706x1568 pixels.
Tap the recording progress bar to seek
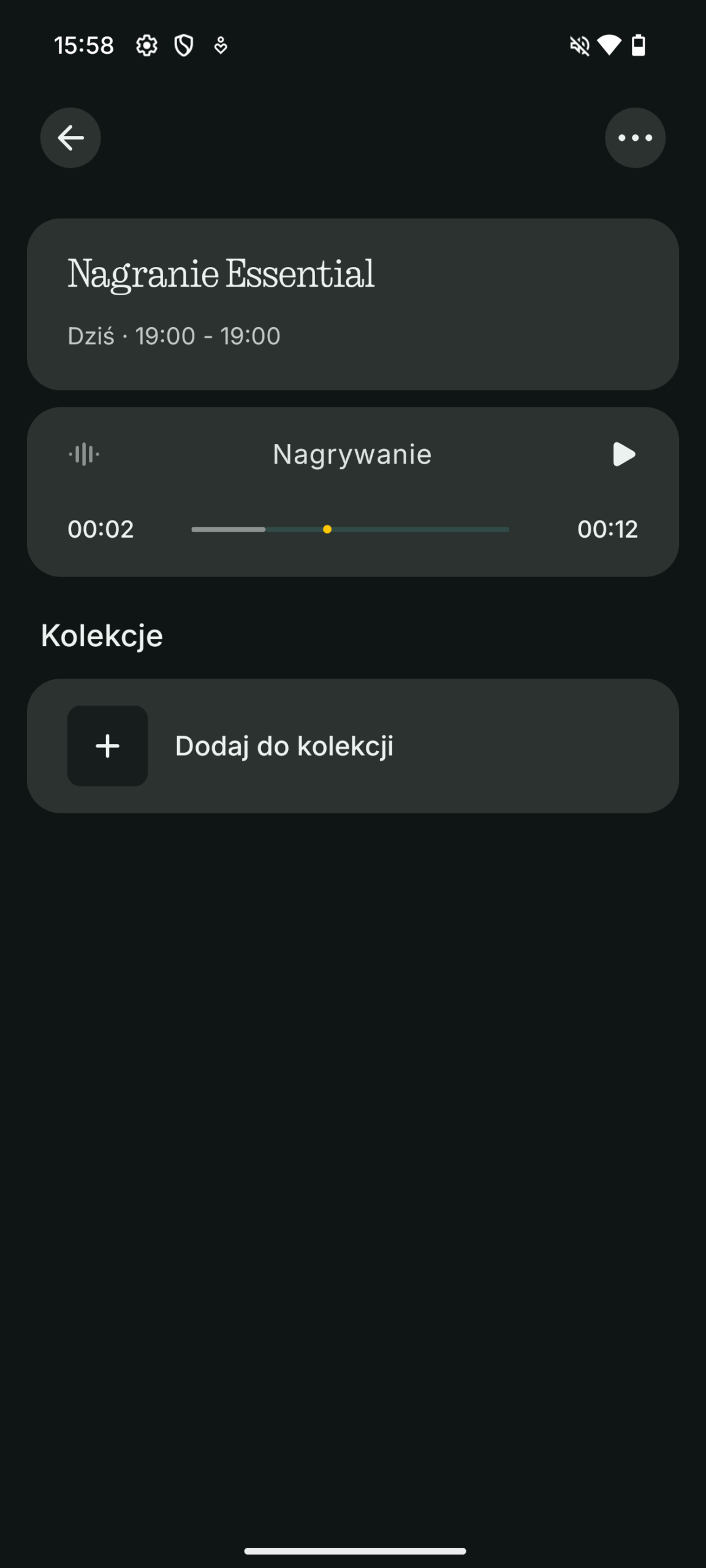click(x=350, y=529)
